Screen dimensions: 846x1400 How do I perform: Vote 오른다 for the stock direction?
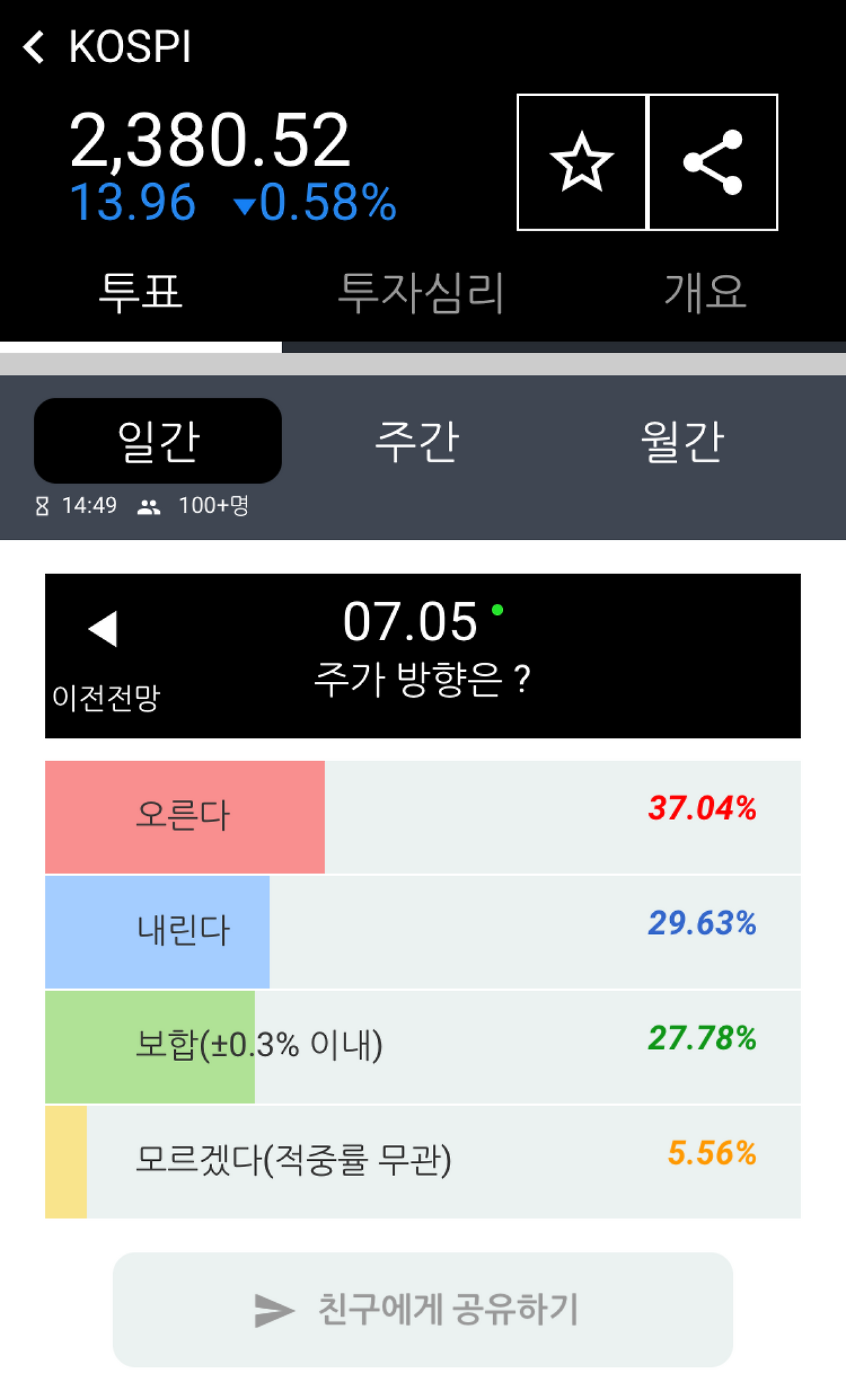point(423,817)
